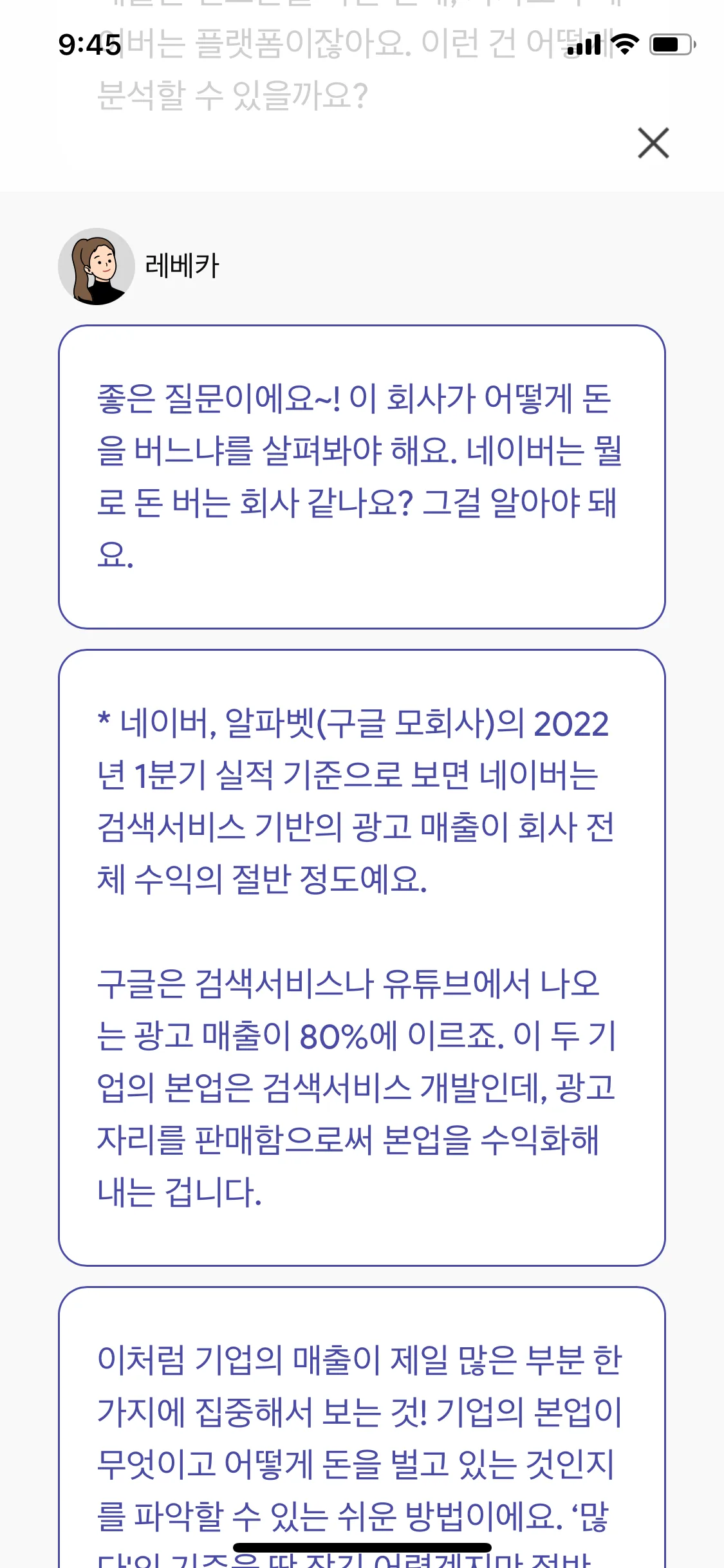Tap the home indicator bar at the bottom
The image size is (724, 1568).
362,1547
